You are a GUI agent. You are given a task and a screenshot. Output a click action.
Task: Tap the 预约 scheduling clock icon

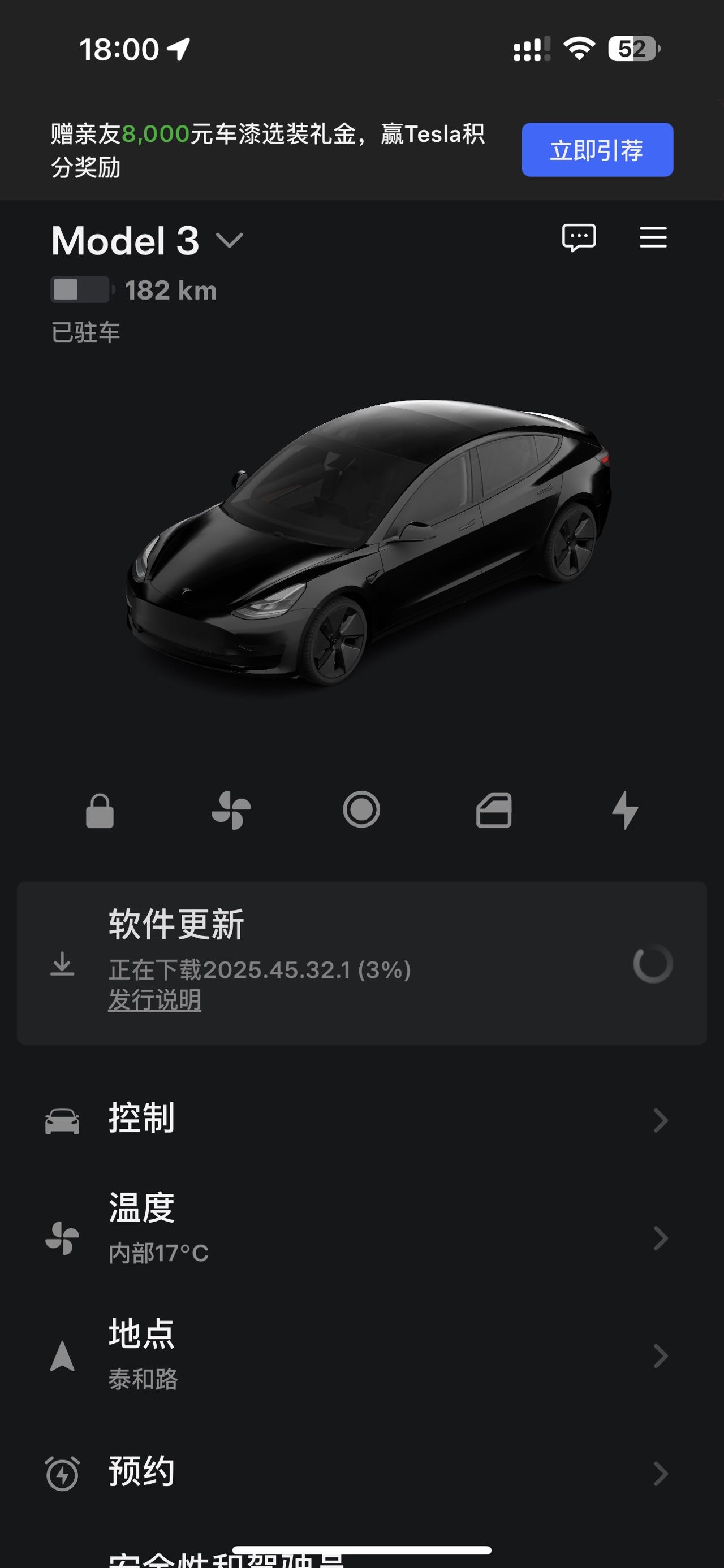(x=61, y=1474)
